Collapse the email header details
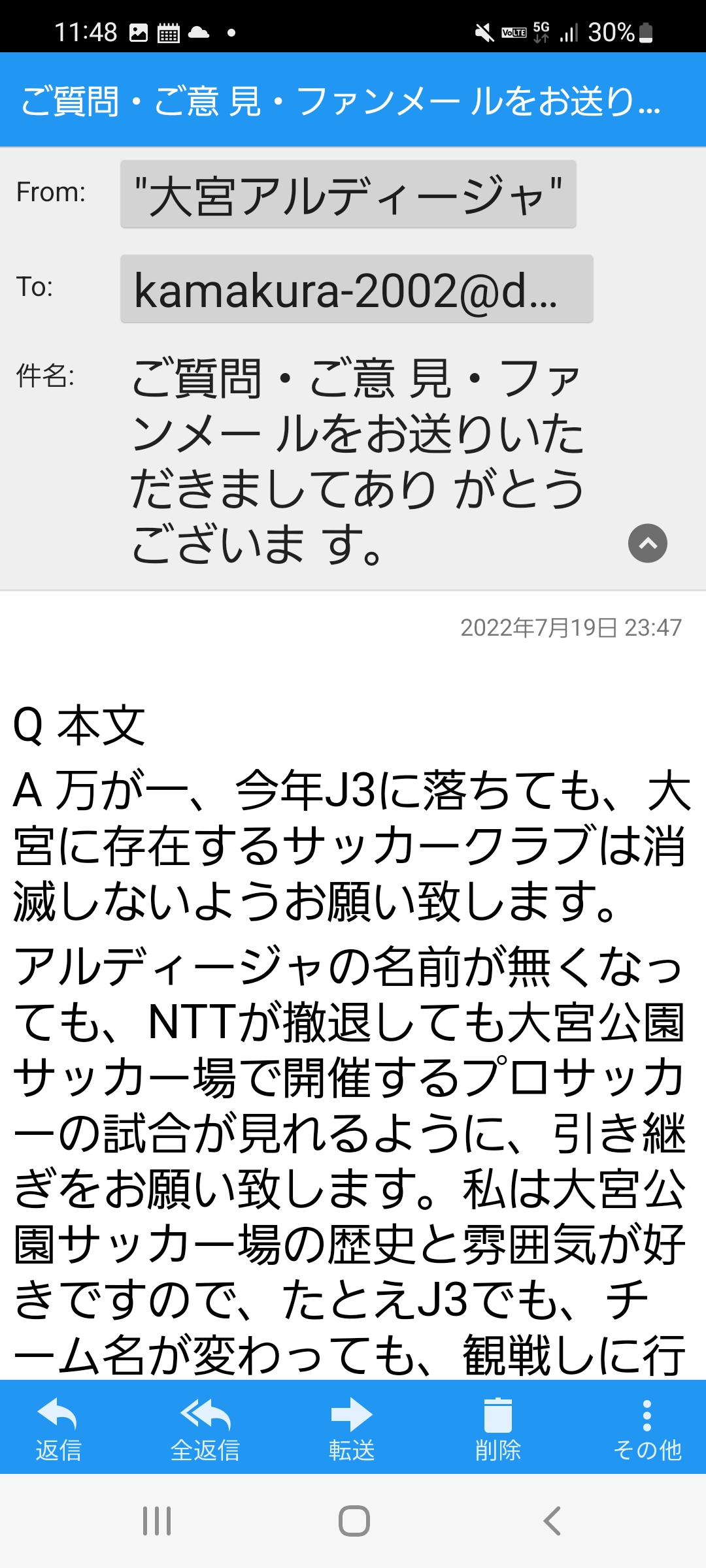The width and height of the screenshot is (706, 1568). coord(647,543)
